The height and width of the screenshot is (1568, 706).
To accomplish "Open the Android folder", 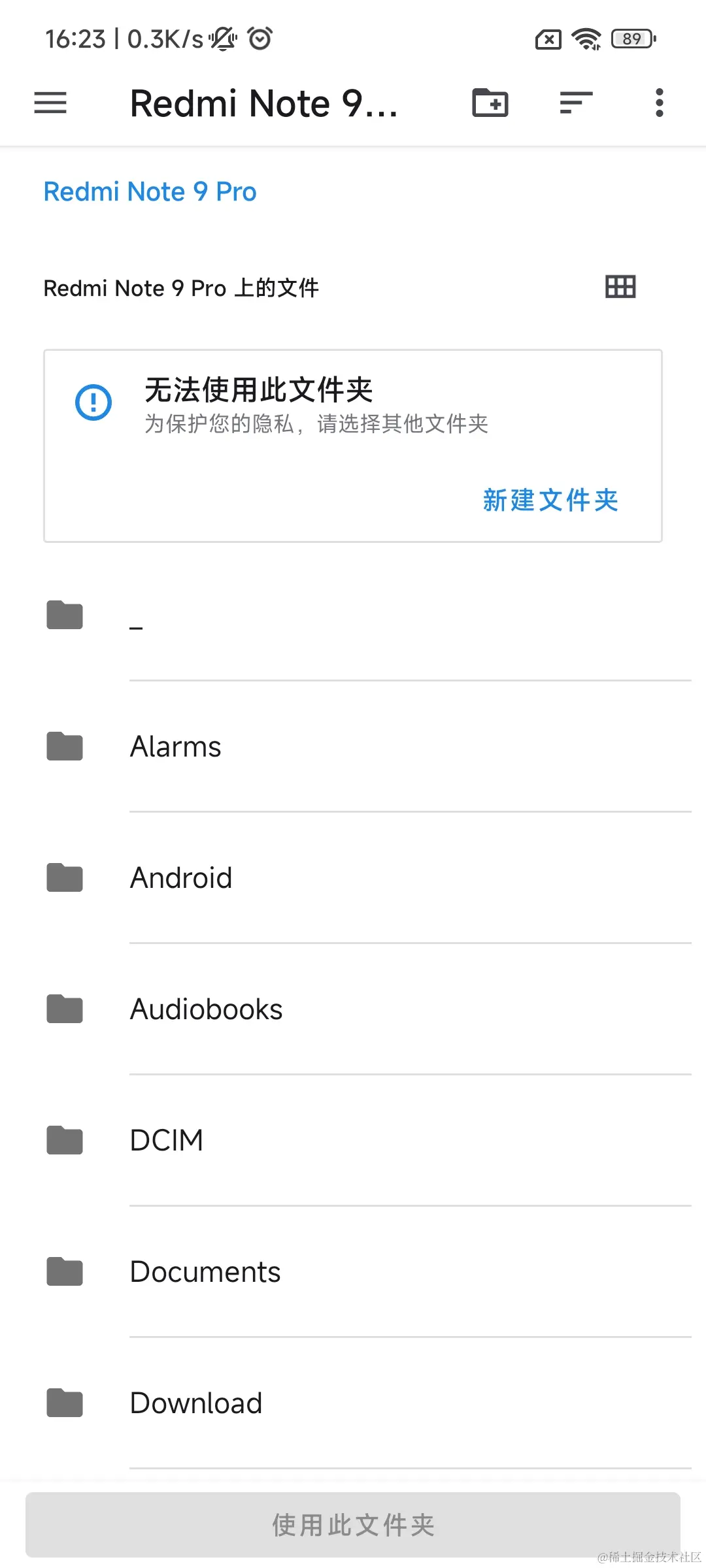I will coord(353,878).
